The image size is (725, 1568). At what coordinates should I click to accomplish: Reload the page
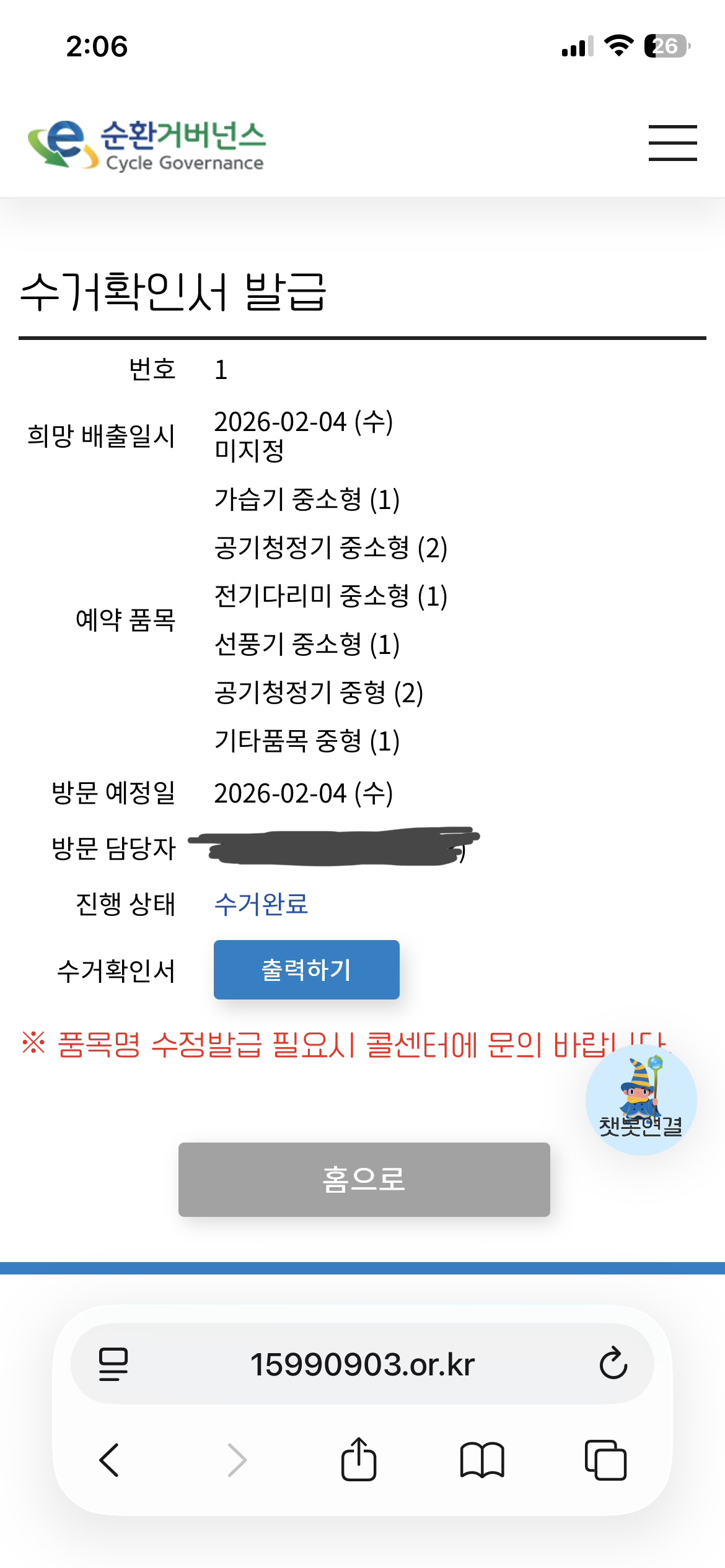[613, 1364]
